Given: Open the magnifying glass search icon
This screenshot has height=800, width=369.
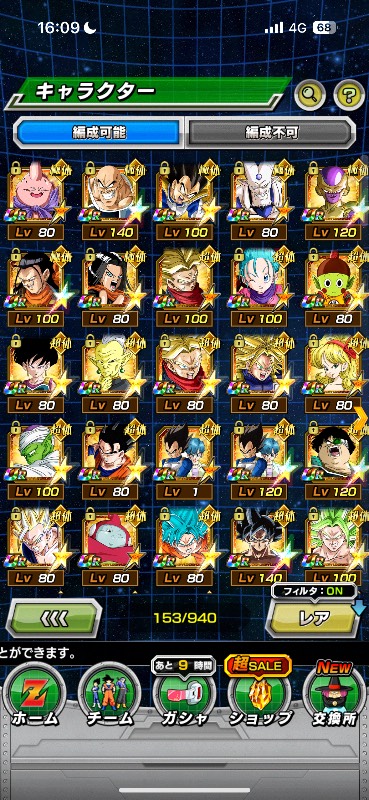Looking at the screenshot, I should pyautogui.click(x=310, y=94).
